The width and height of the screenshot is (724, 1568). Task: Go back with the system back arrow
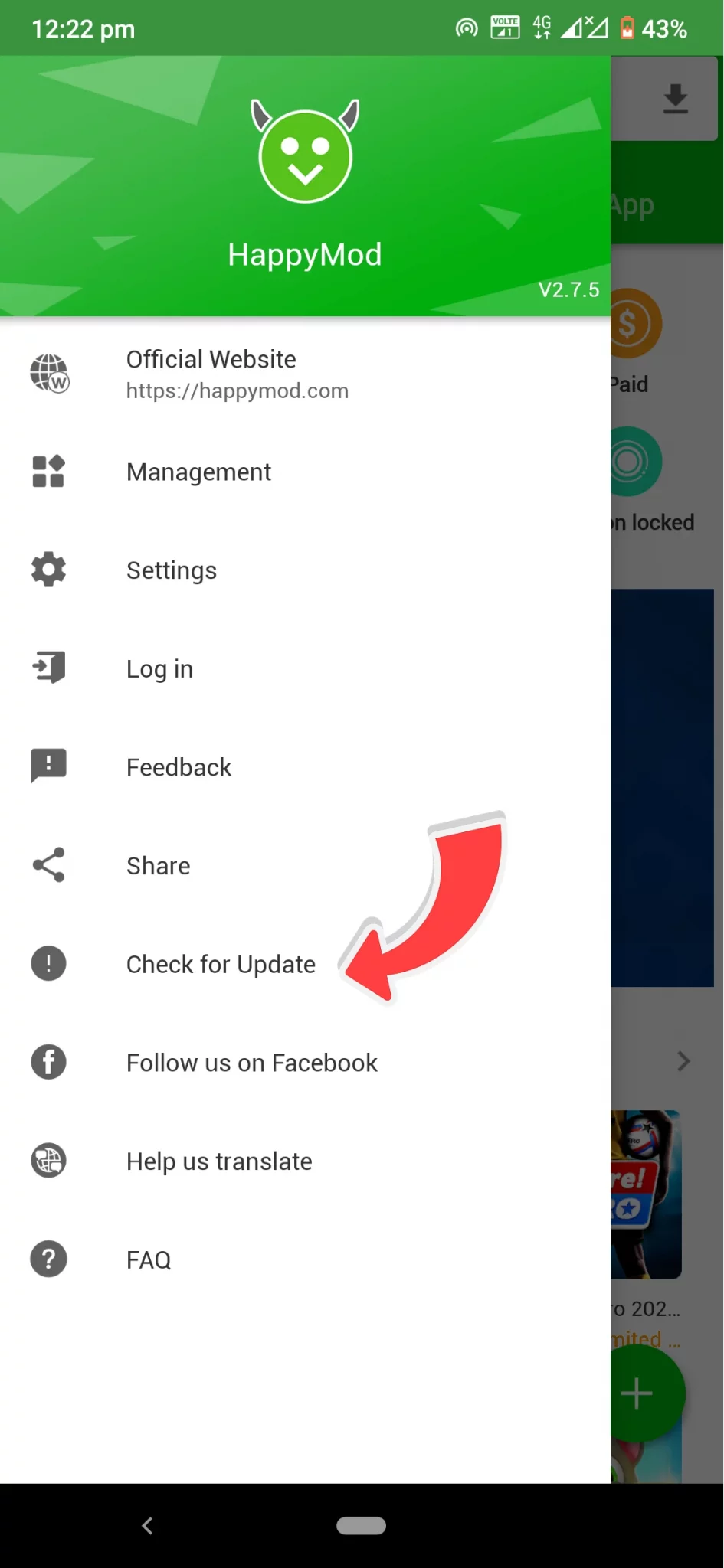(x=147, y=1526)
